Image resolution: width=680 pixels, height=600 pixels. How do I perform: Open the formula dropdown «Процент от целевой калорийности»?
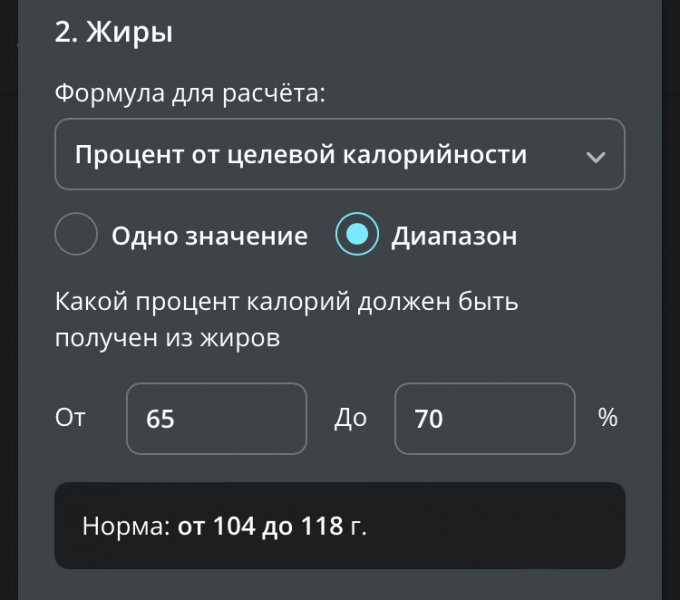pyautogui.click(x=339, y=155)
